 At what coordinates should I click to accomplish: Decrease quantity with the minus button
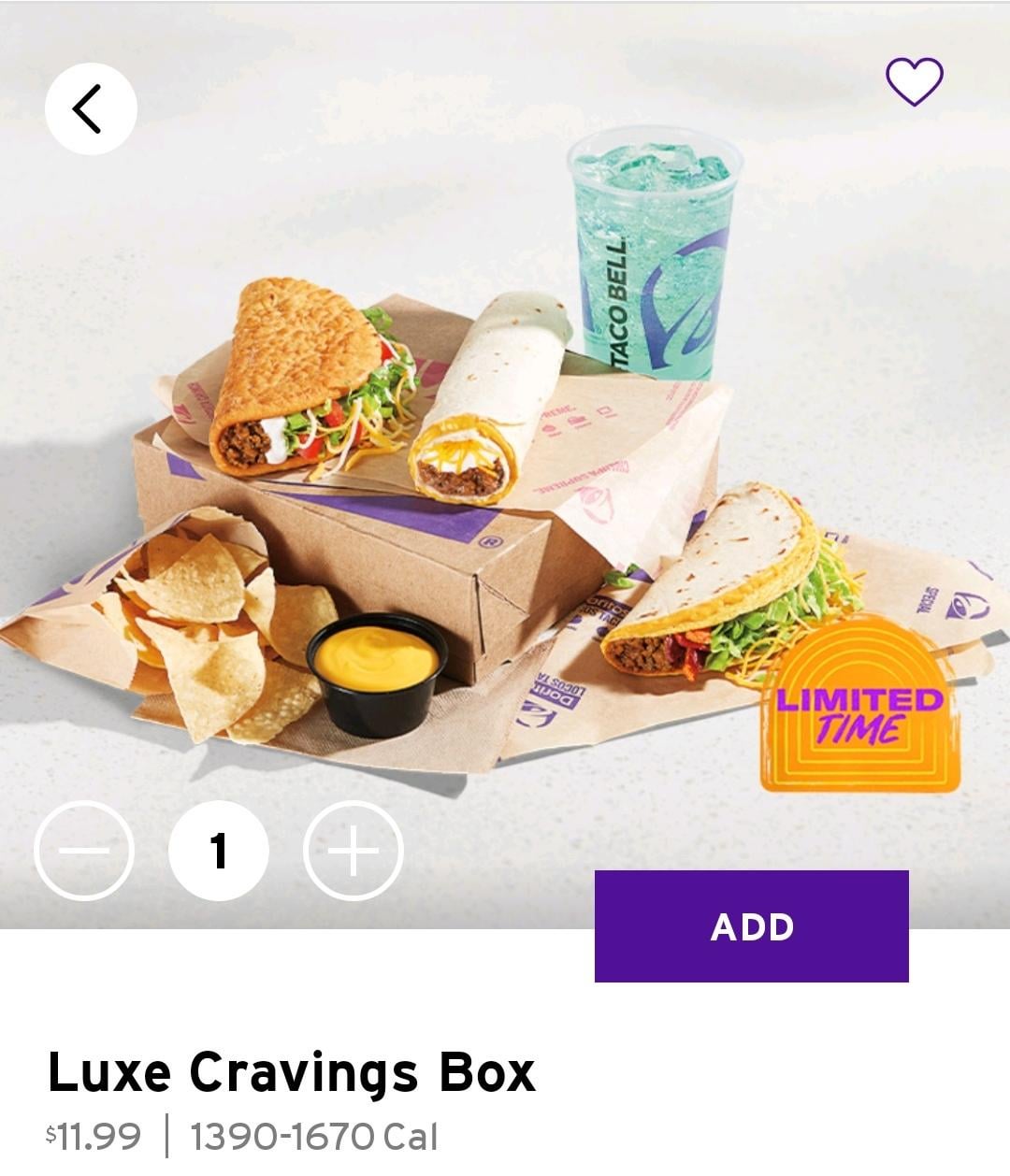84,851
